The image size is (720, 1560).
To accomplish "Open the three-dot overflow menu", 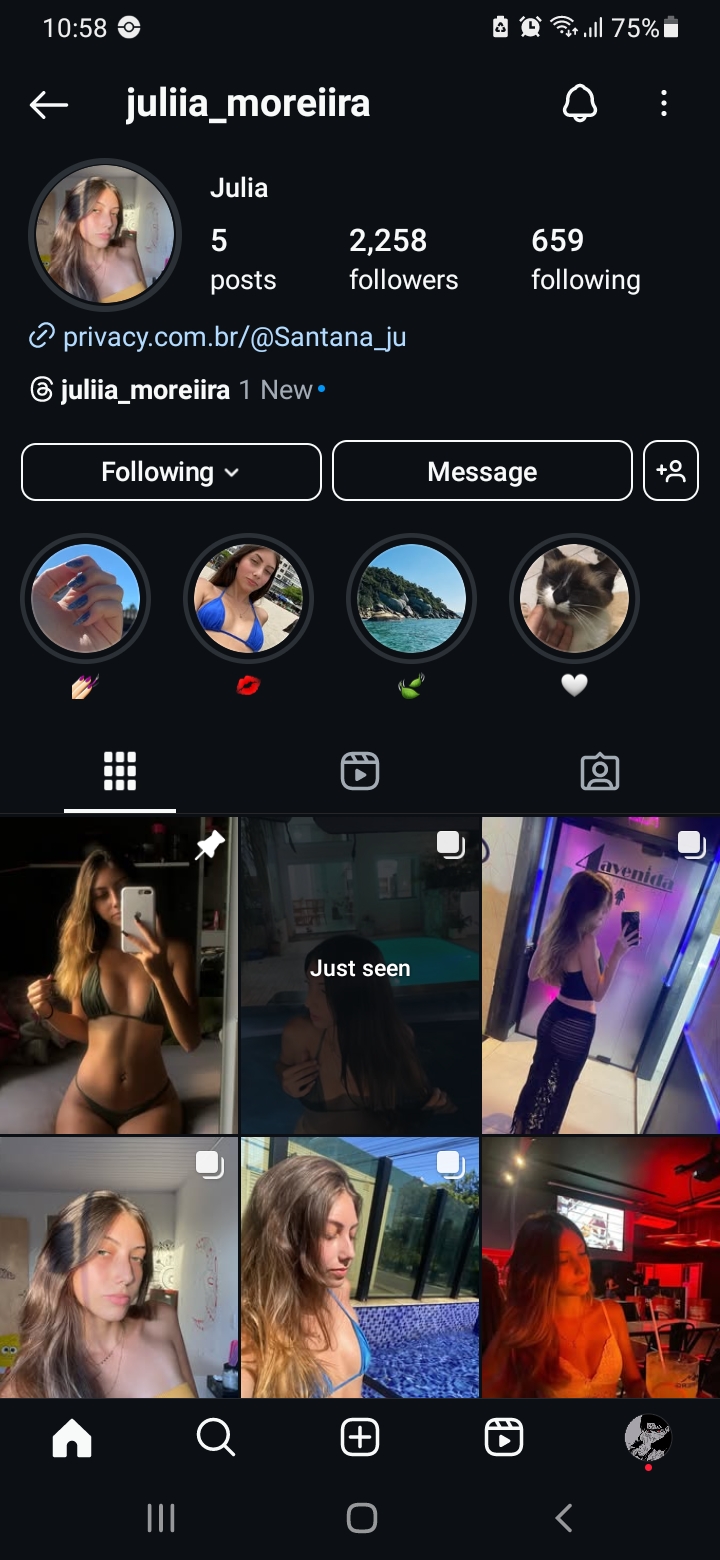I will (664, 104).
